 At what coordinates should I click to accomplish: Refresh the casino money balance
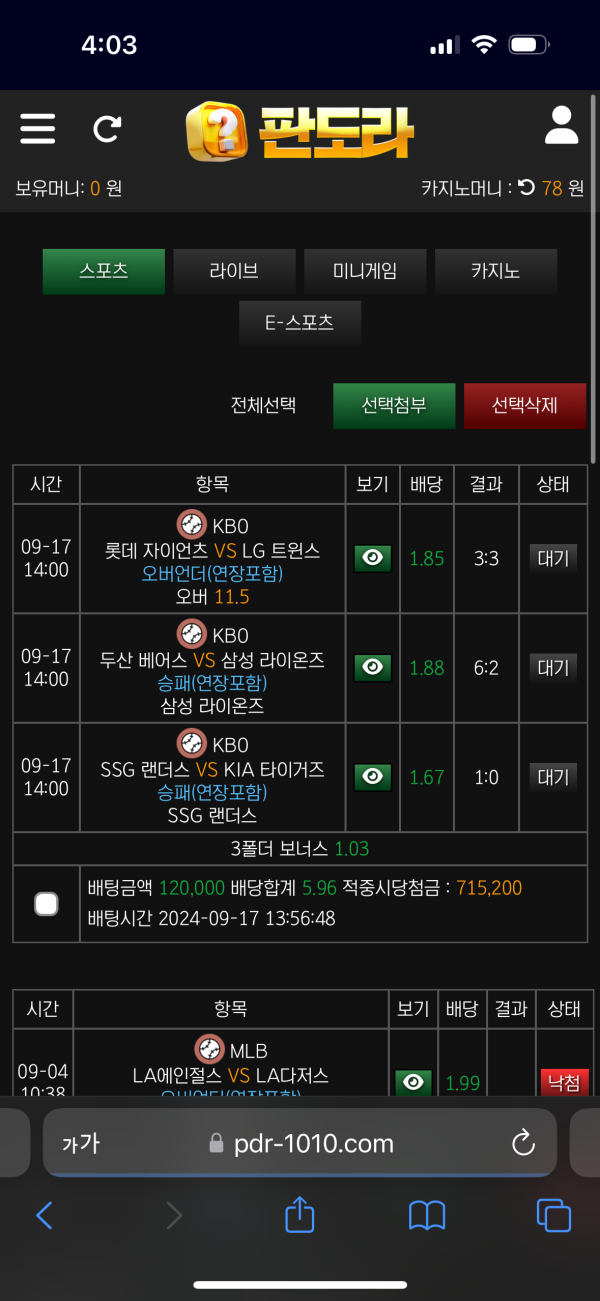527,187
